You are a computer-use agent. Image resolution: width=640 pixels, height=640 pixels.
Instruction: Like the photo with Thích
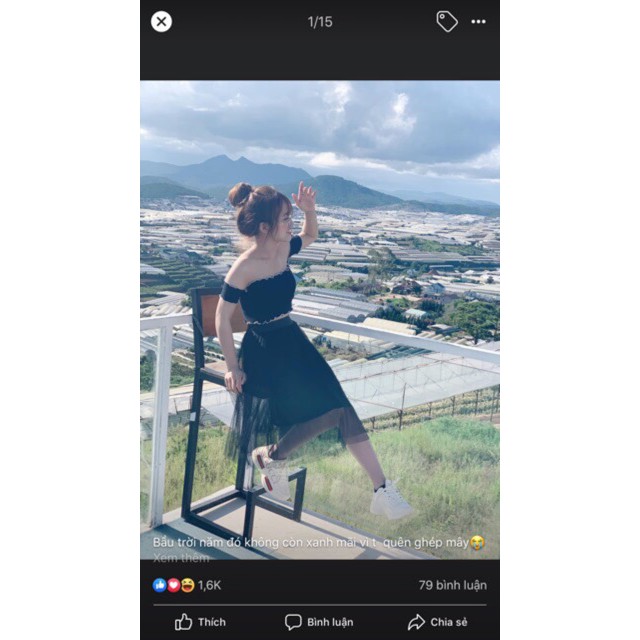200,622
